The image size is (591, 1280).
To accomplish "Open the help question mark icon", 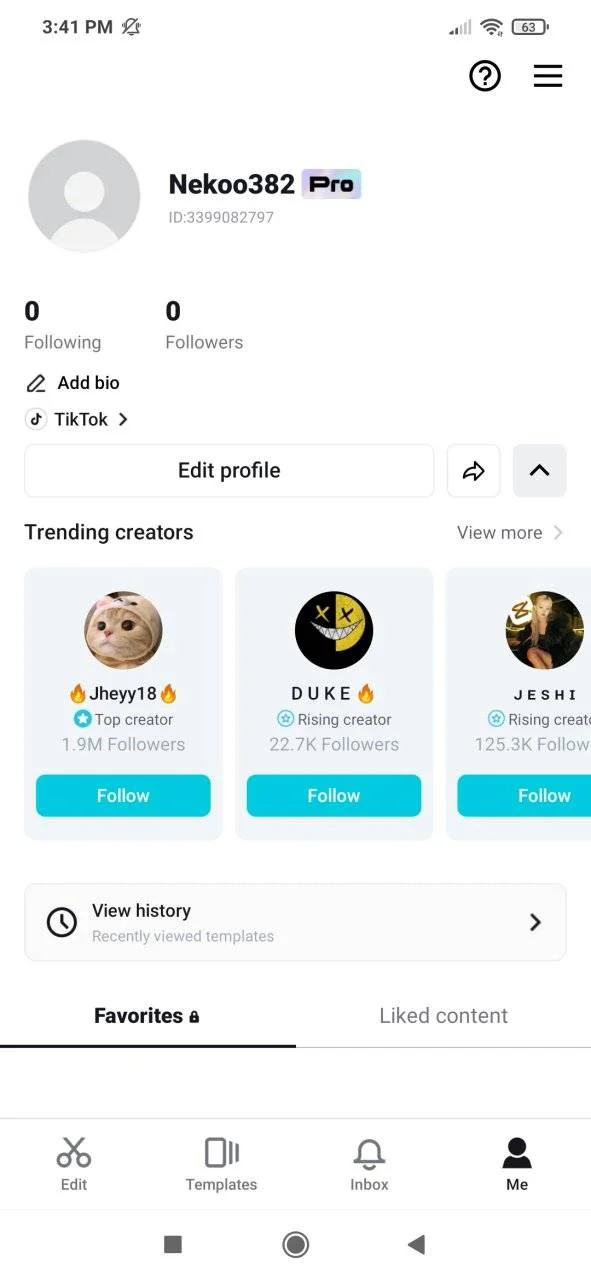I will [485, 76].
